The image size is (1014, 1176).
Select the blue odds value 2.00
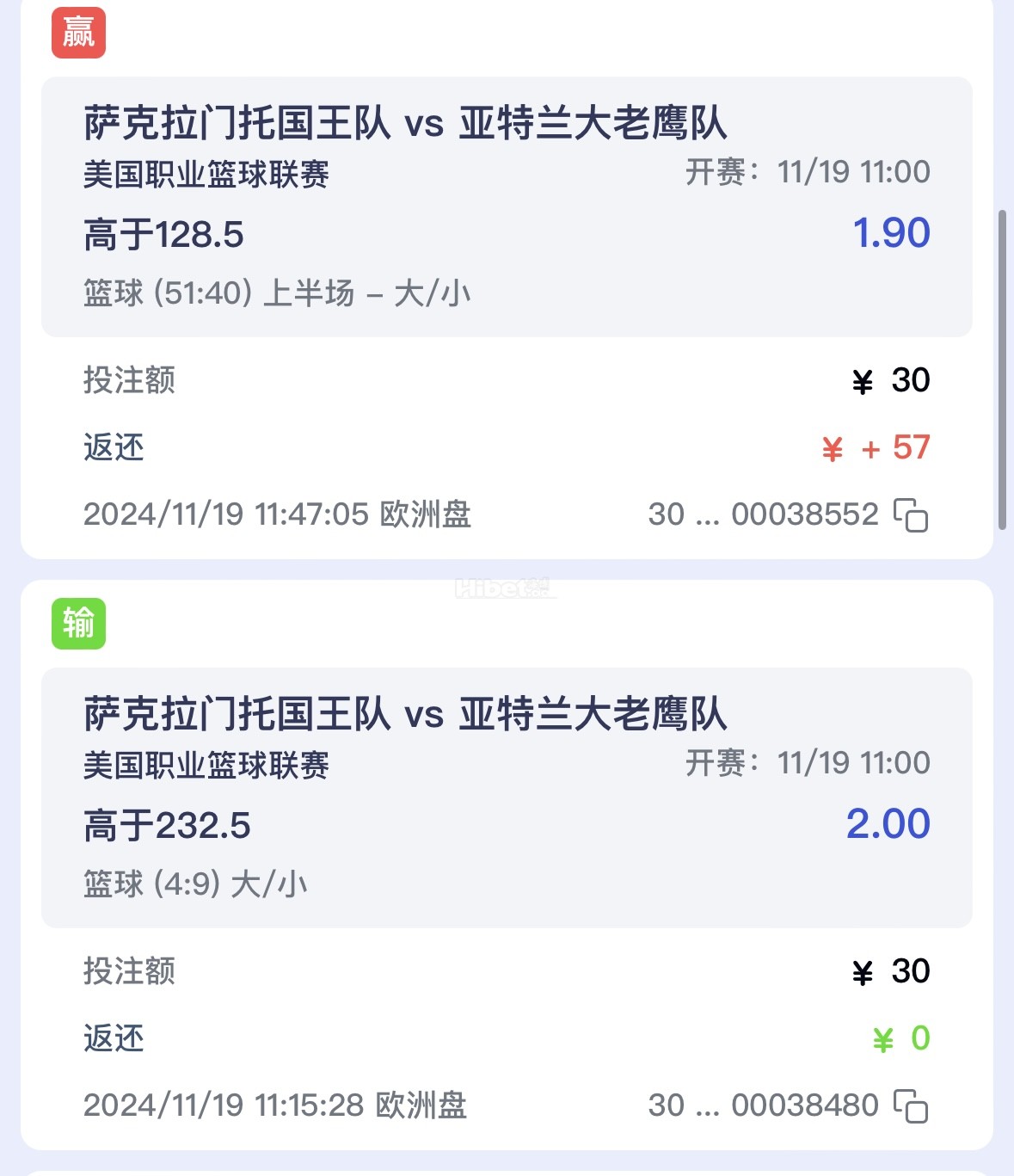(x=891, y=823)
